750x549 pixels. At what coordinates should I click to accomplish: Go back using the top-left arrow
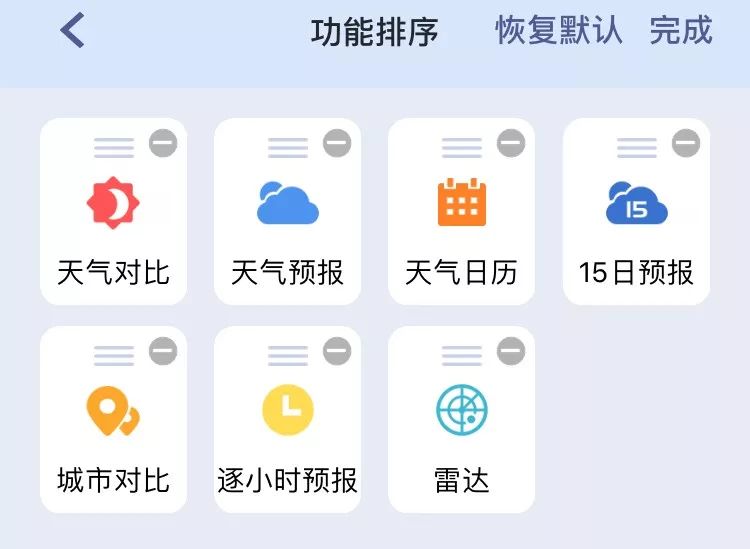(x=72, y=31)
